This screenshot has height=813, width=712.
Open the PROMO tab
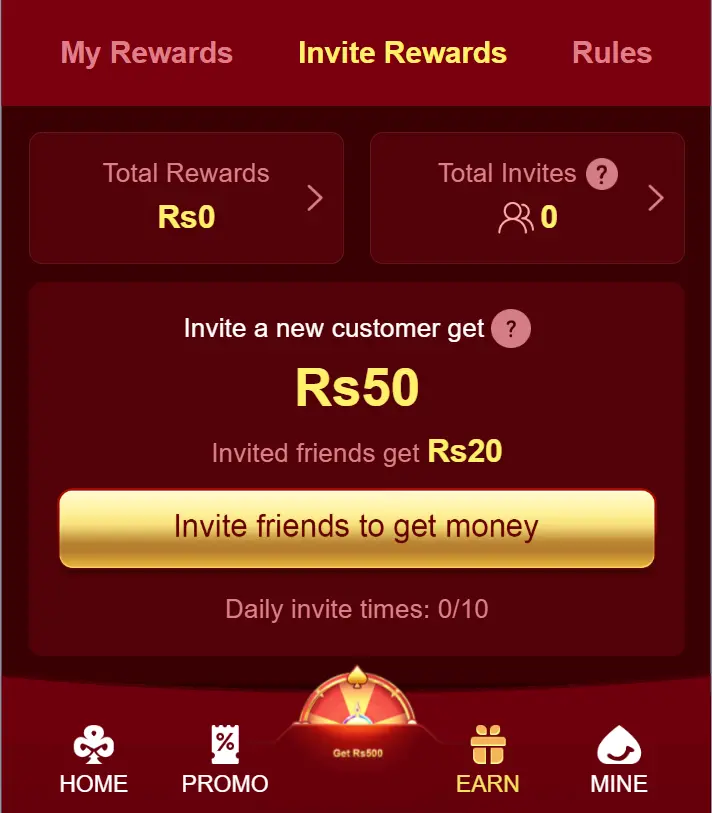(x=225, y=760)
